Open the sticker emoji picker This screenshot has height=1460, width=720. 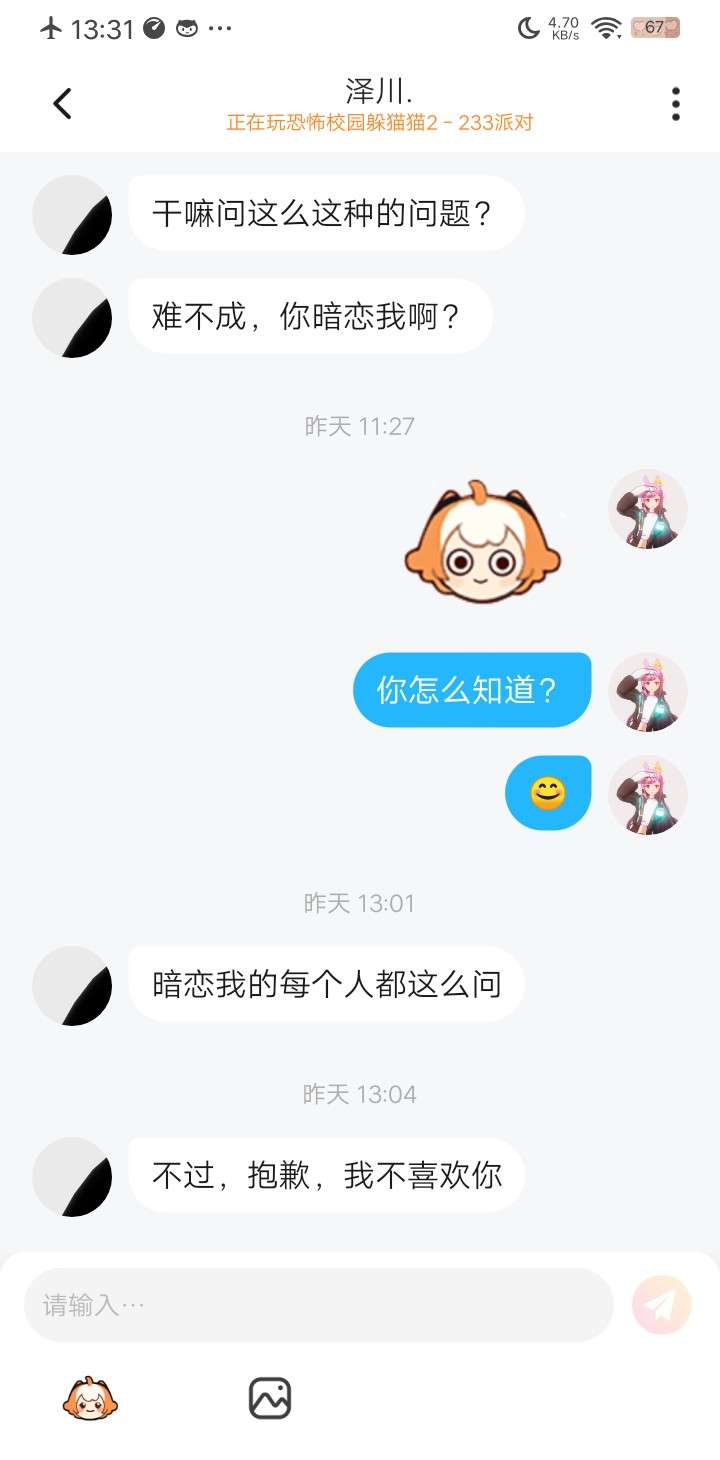[x=90, y=1398]
